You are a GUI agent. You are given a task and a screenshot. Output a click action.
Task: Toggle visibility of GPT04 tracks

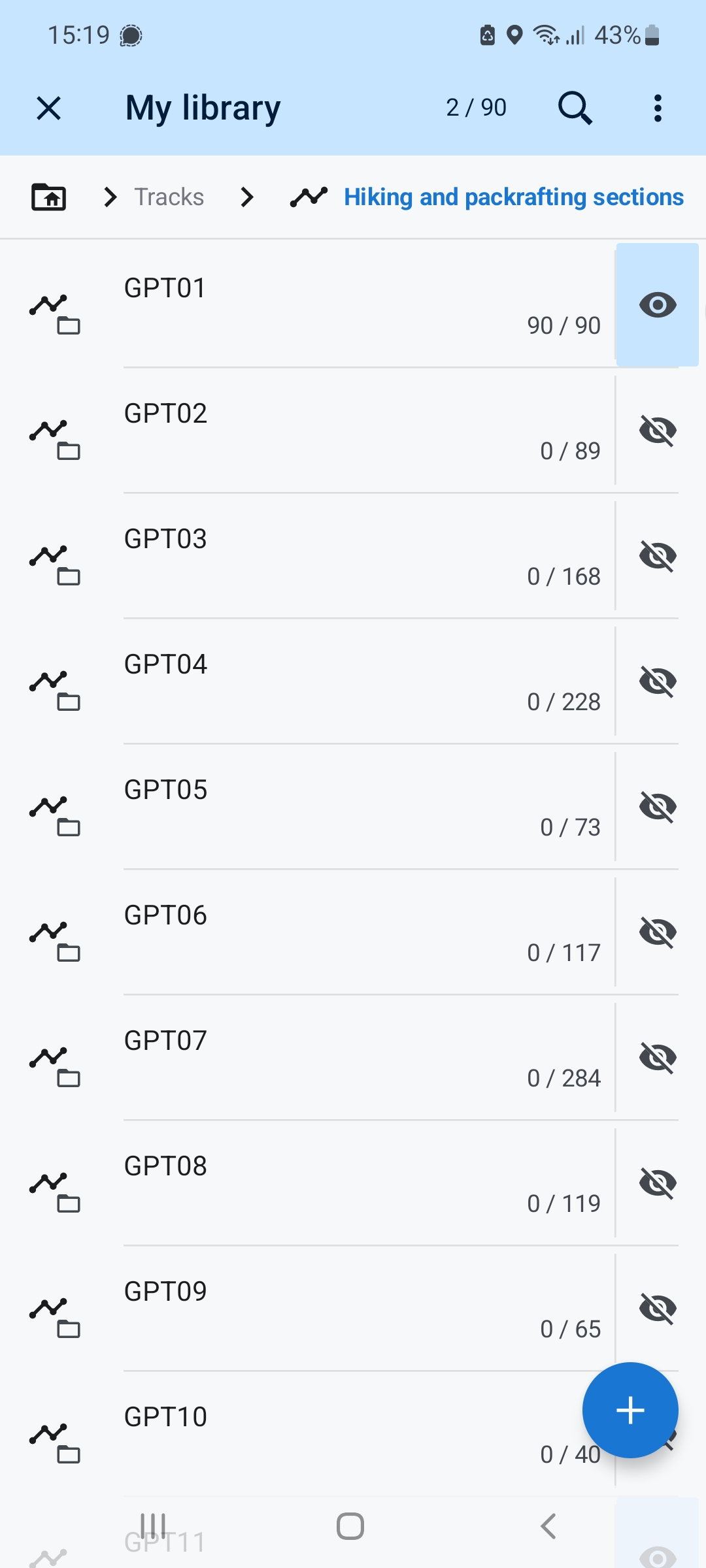pyautogui.click(x=657, y=681)
